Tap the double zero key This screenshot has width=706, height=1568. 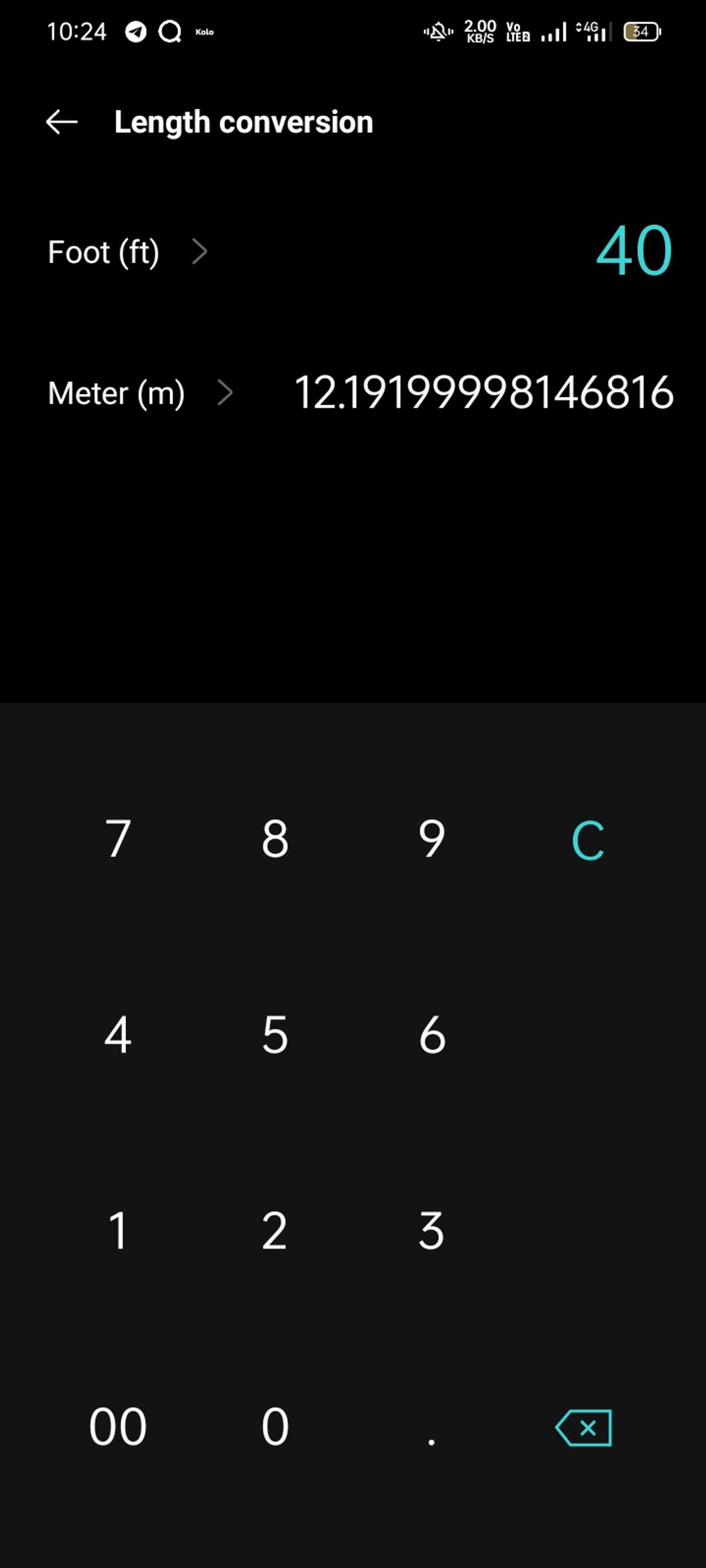coord(118,1426)
